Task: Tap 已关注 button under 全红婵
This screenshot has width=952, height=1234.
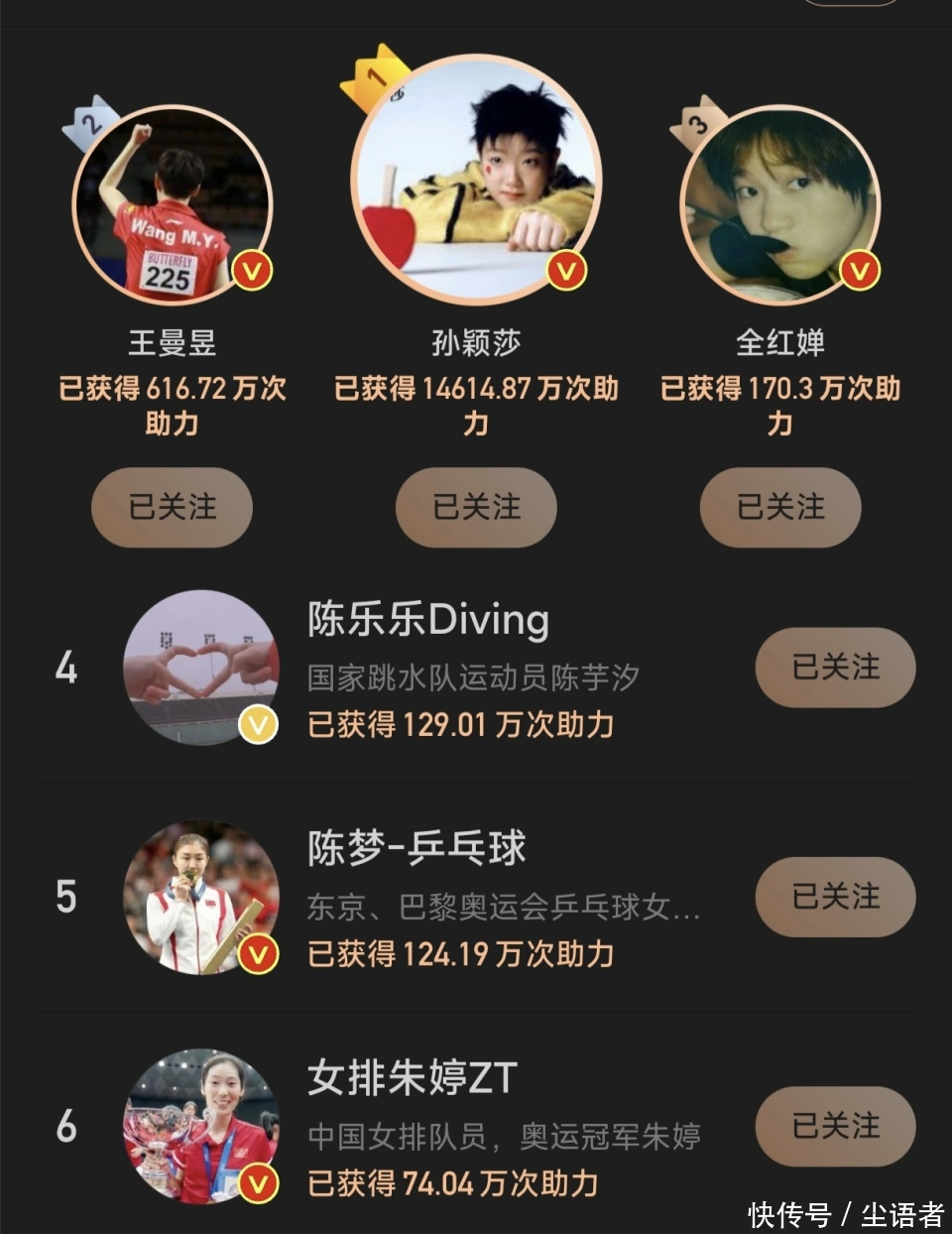Action: coord(780,507)
